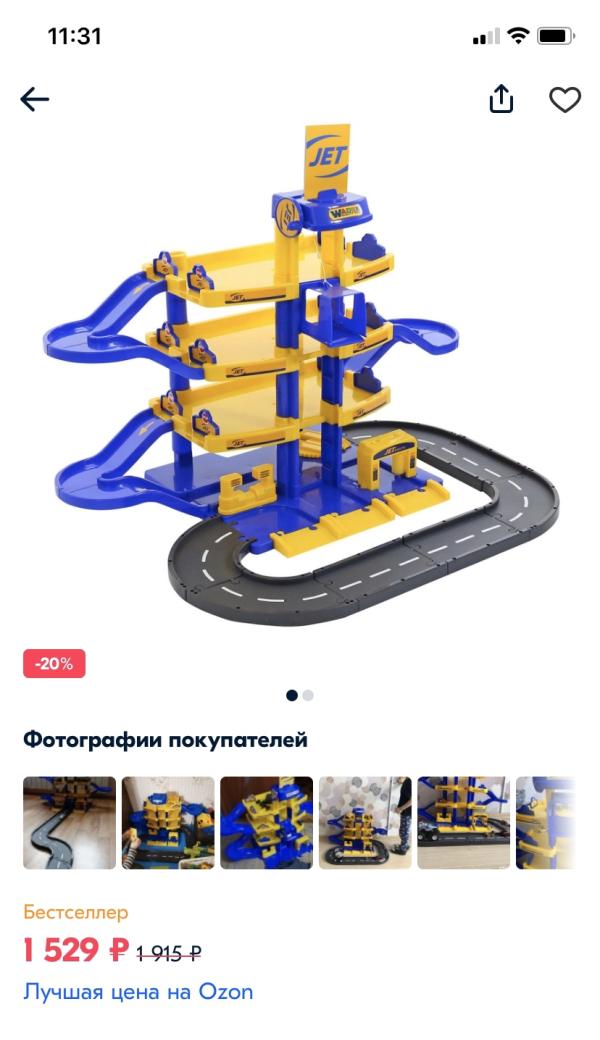Open the partially visible sixth buyer photo
Screen dimensions: 600x1040
546,822
